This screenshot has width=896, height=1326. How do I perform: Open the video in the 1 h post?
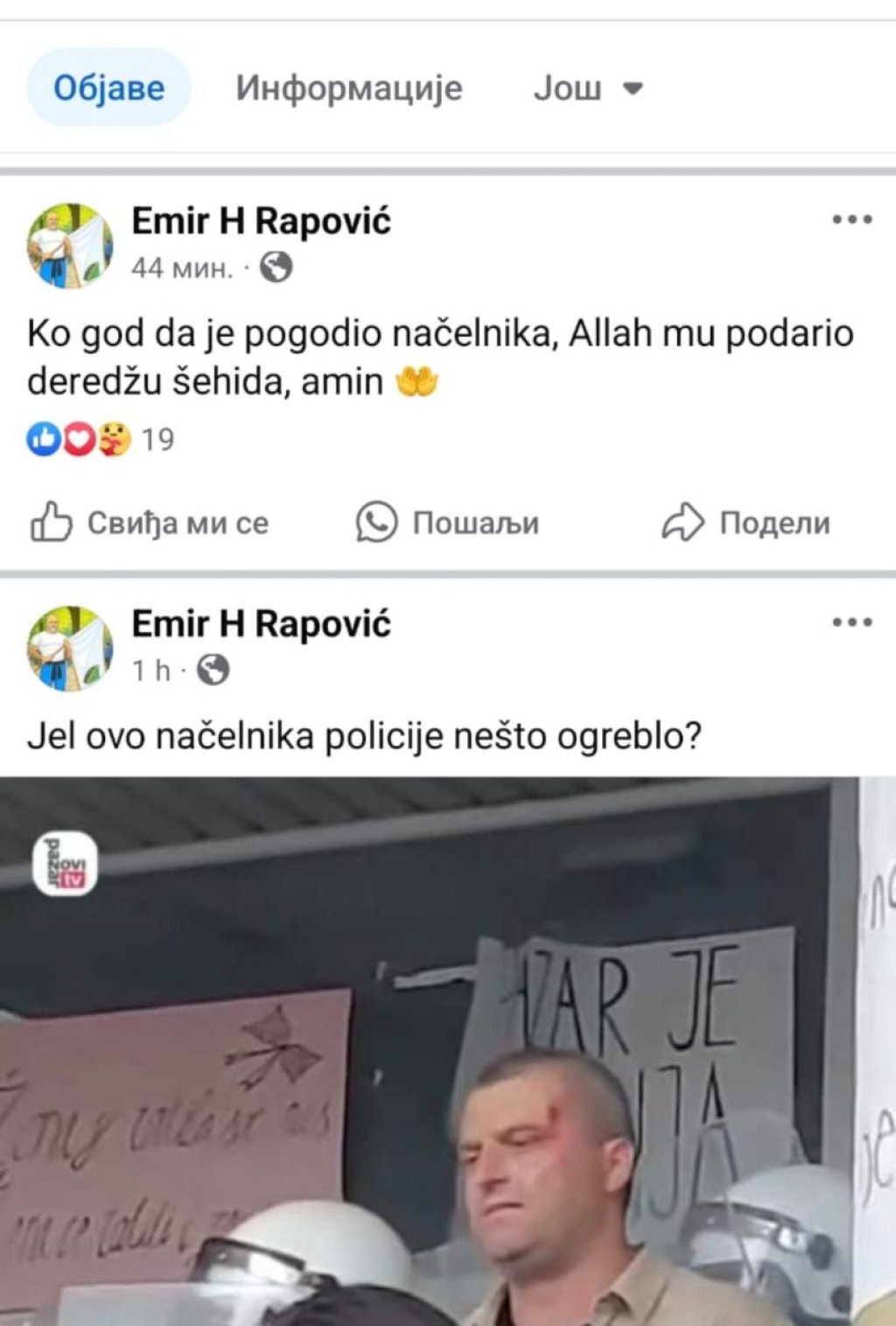[x=447, y=1050]
